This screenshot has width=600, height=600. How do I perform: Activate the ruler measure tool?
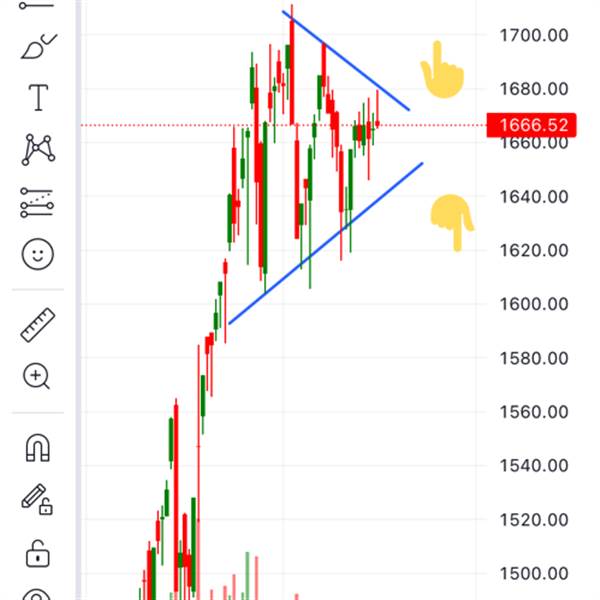[38, 324]
